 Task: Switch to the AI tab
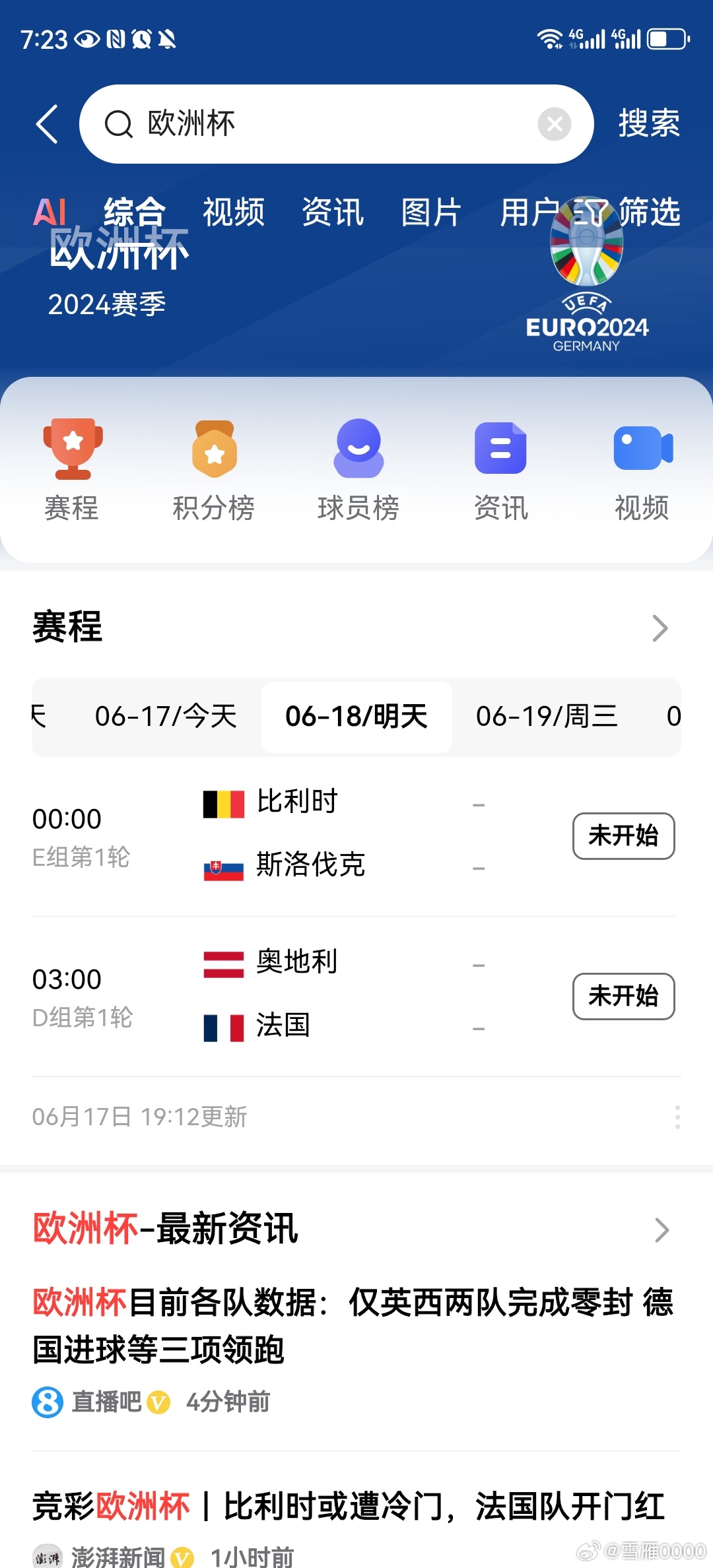[50, 212]
